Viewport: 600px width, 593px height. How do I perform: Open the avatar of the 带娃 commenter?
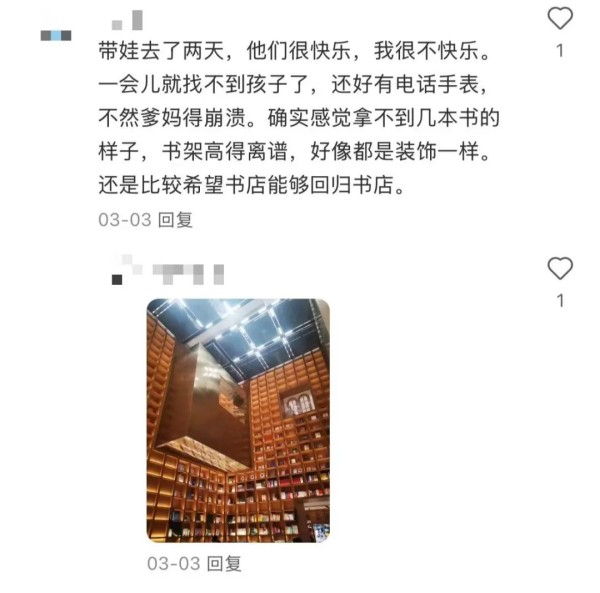click(55, 35)
